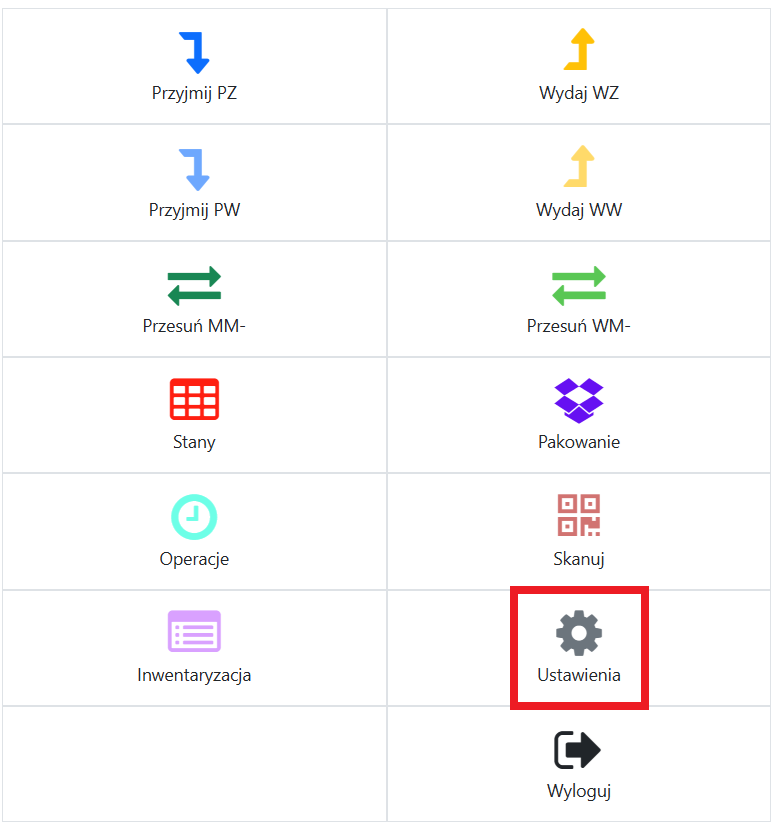771x830 pixels.
Task: Open the Przyjmij PZ tile
Action: [x=194, y=67]
